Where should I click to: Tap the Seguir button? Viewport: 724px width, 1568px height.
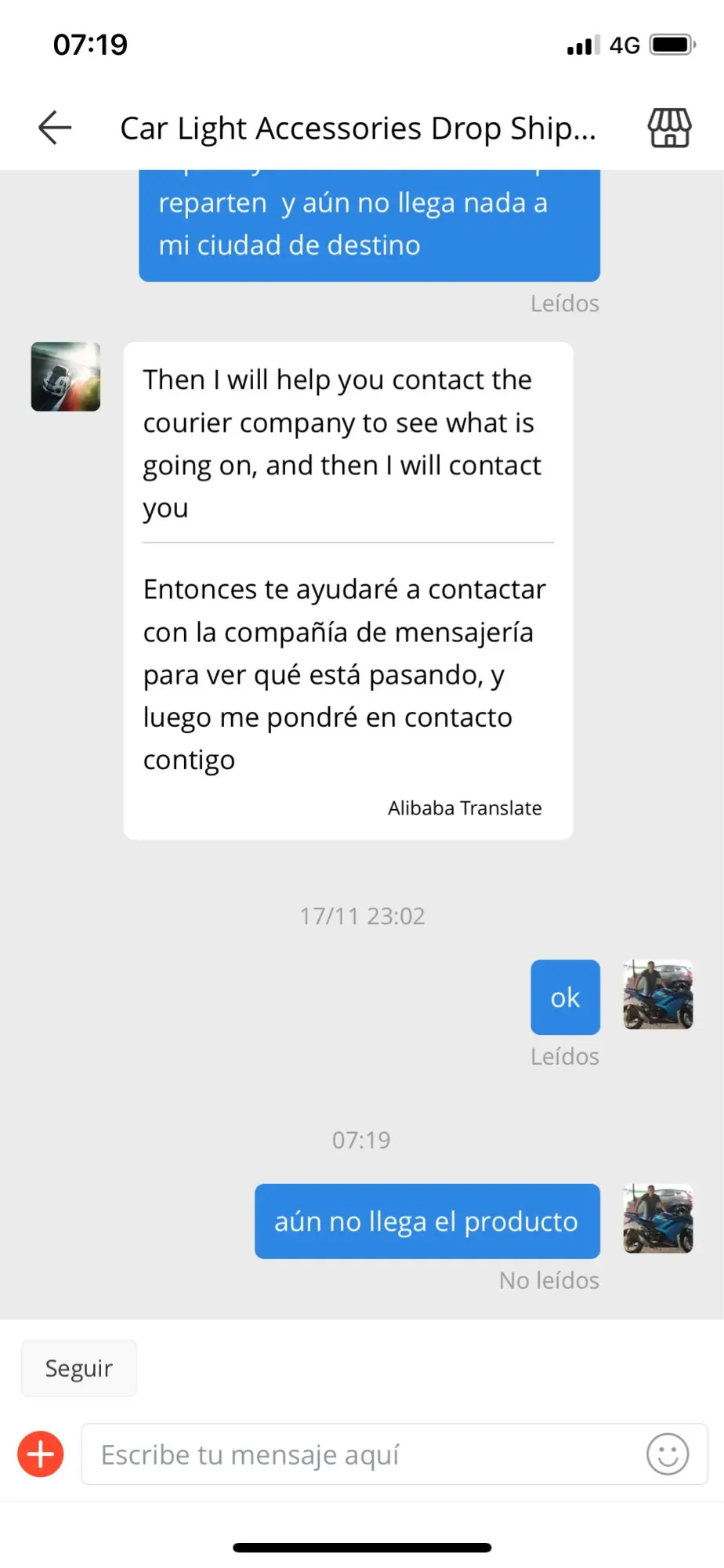click(x=79, y=1368)
